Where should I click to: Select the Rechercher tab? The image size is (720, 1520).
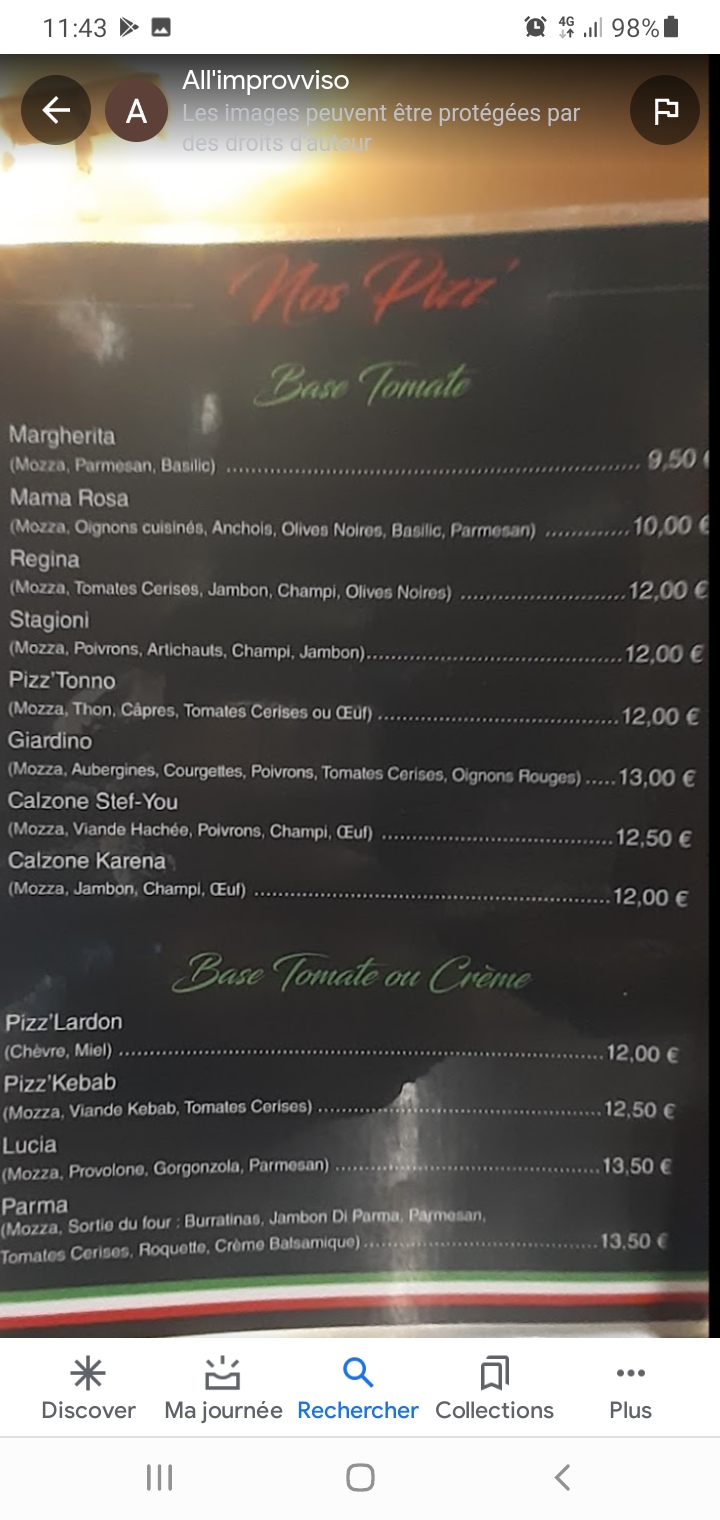click(x=358, y=1388)
